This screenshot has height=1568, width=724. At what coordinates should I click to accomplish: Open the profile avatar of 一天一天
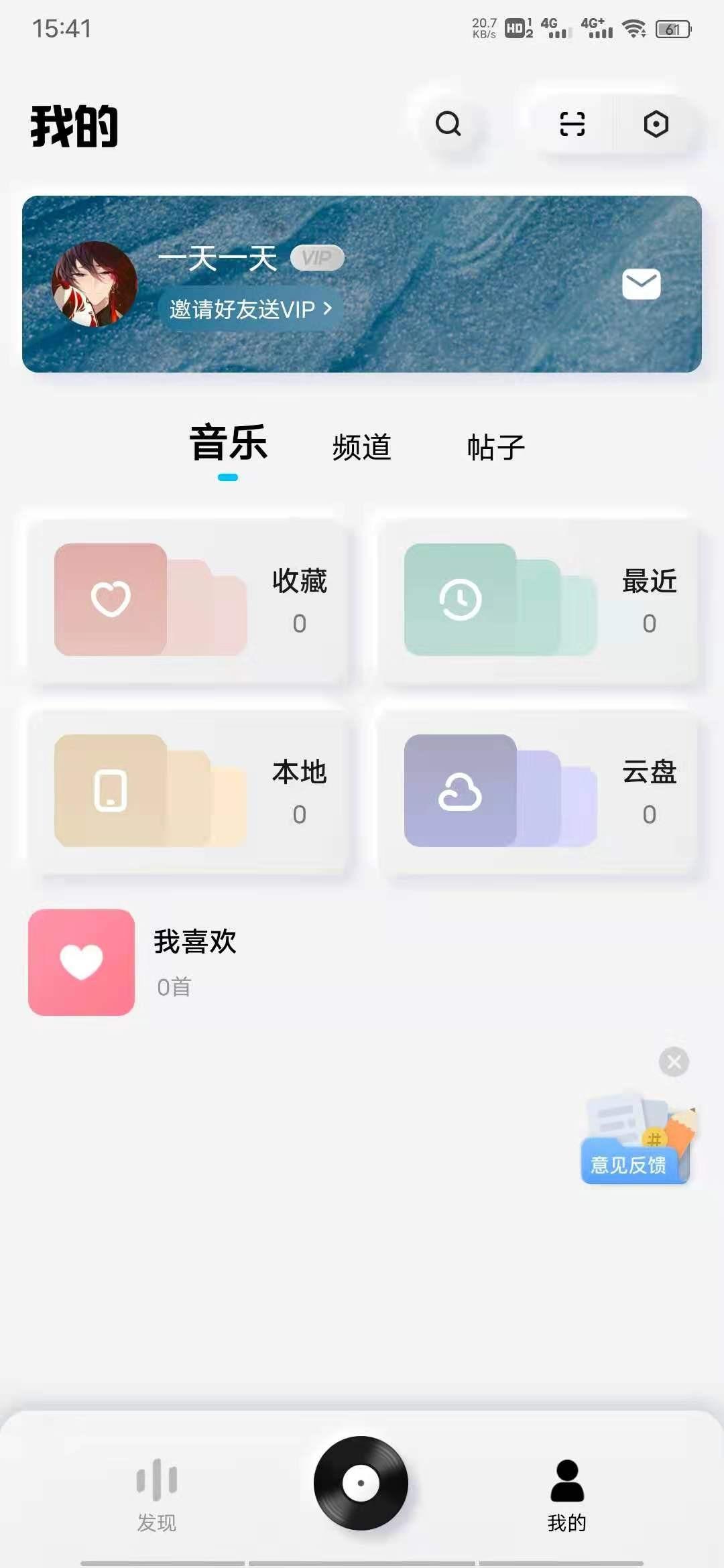[95, 284]
